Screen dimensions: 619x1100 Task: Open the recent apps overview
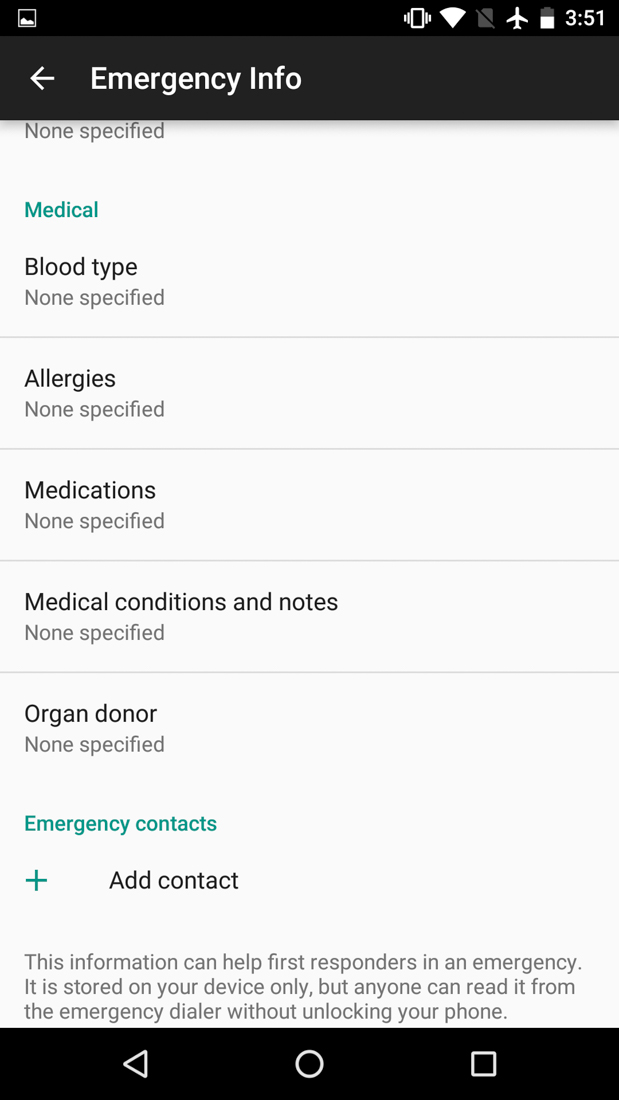click(x=483, y=1063)
